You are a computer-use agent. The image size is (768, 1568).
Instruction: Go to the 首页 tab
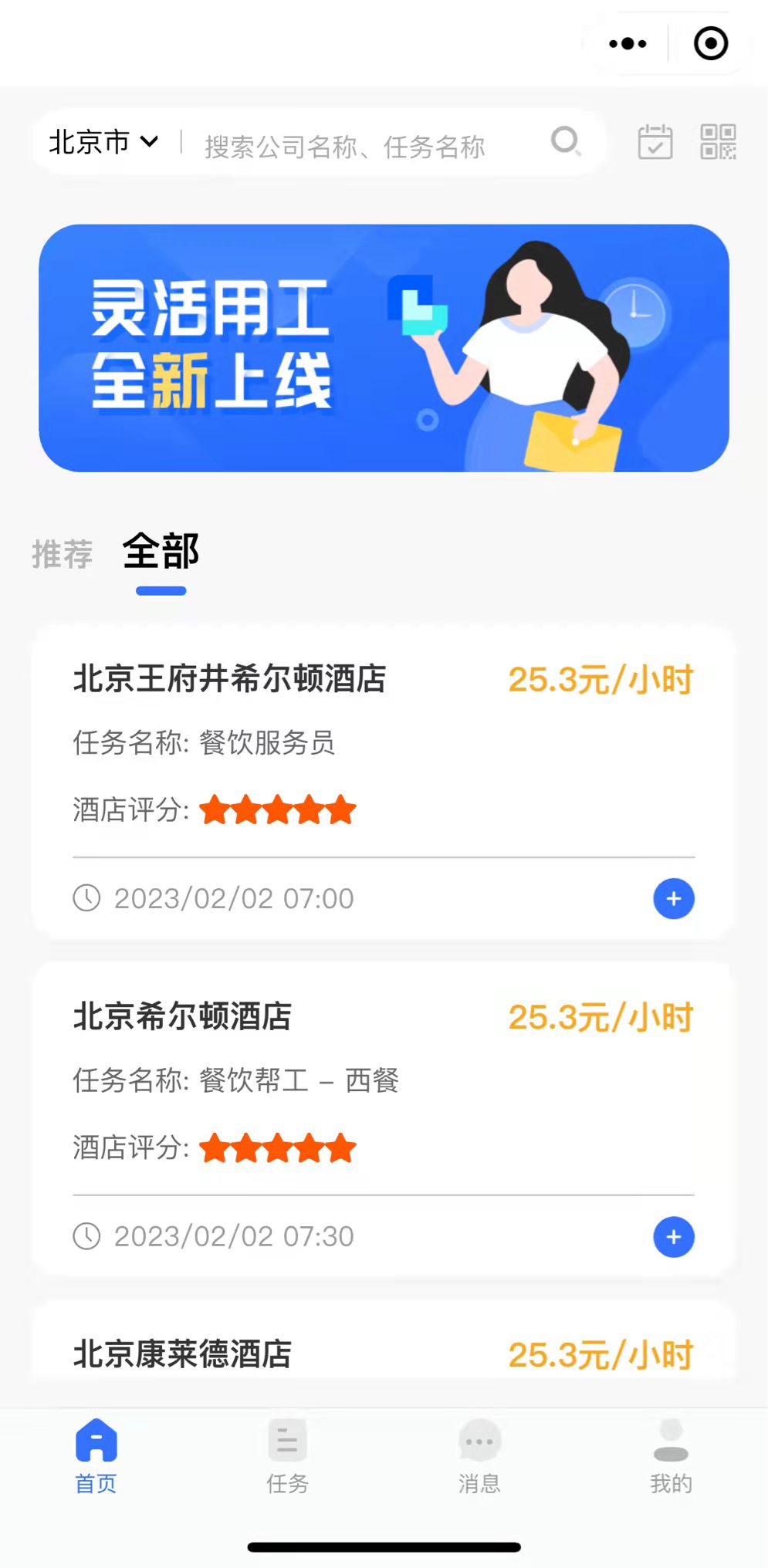[x=96, y=1456]
